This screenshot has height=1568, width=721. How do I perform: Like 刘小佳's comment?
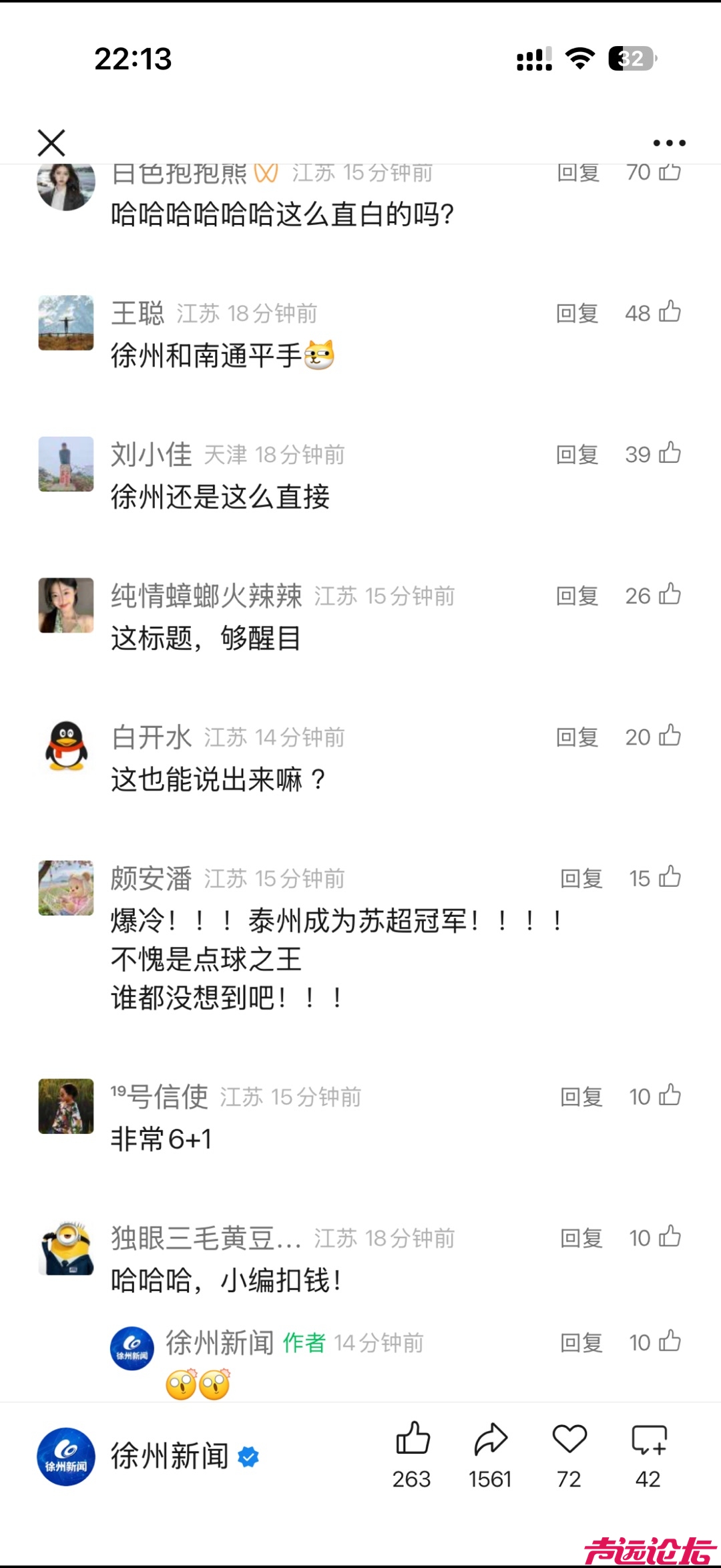[x=670, y=454]
